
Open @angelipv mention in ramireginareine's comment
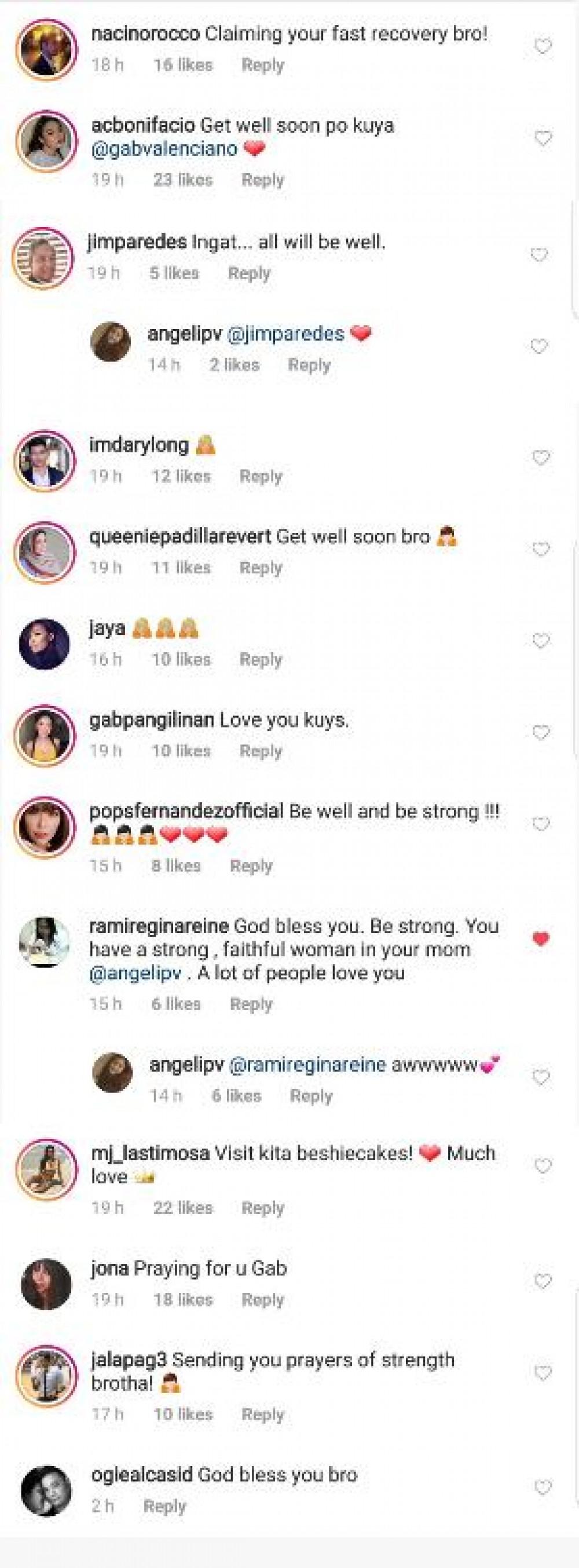135,973
